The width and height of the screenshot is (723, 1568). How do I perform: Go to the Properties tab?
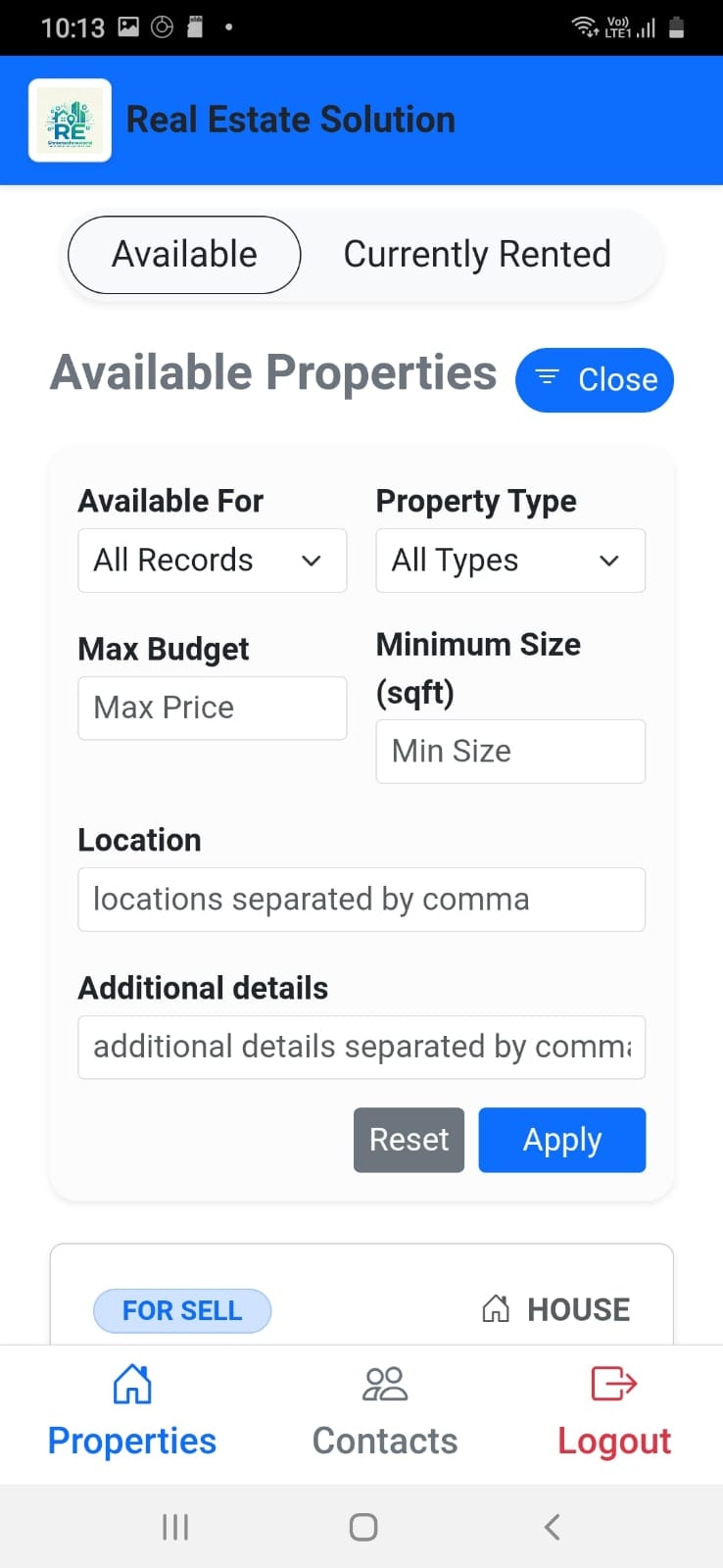132,1413
